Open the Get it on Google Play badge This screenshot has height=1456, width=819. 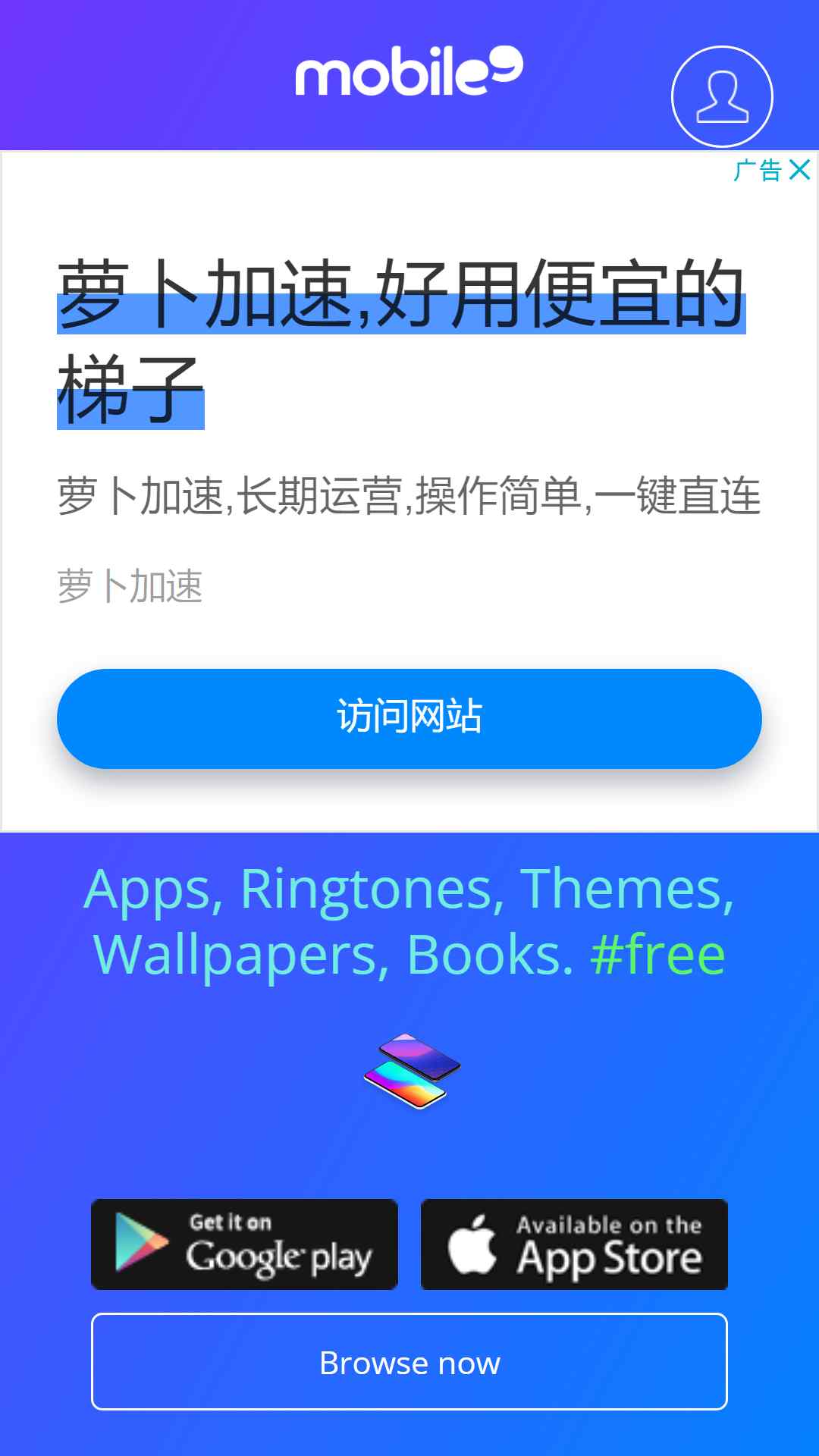click(x=244, y=1244)
